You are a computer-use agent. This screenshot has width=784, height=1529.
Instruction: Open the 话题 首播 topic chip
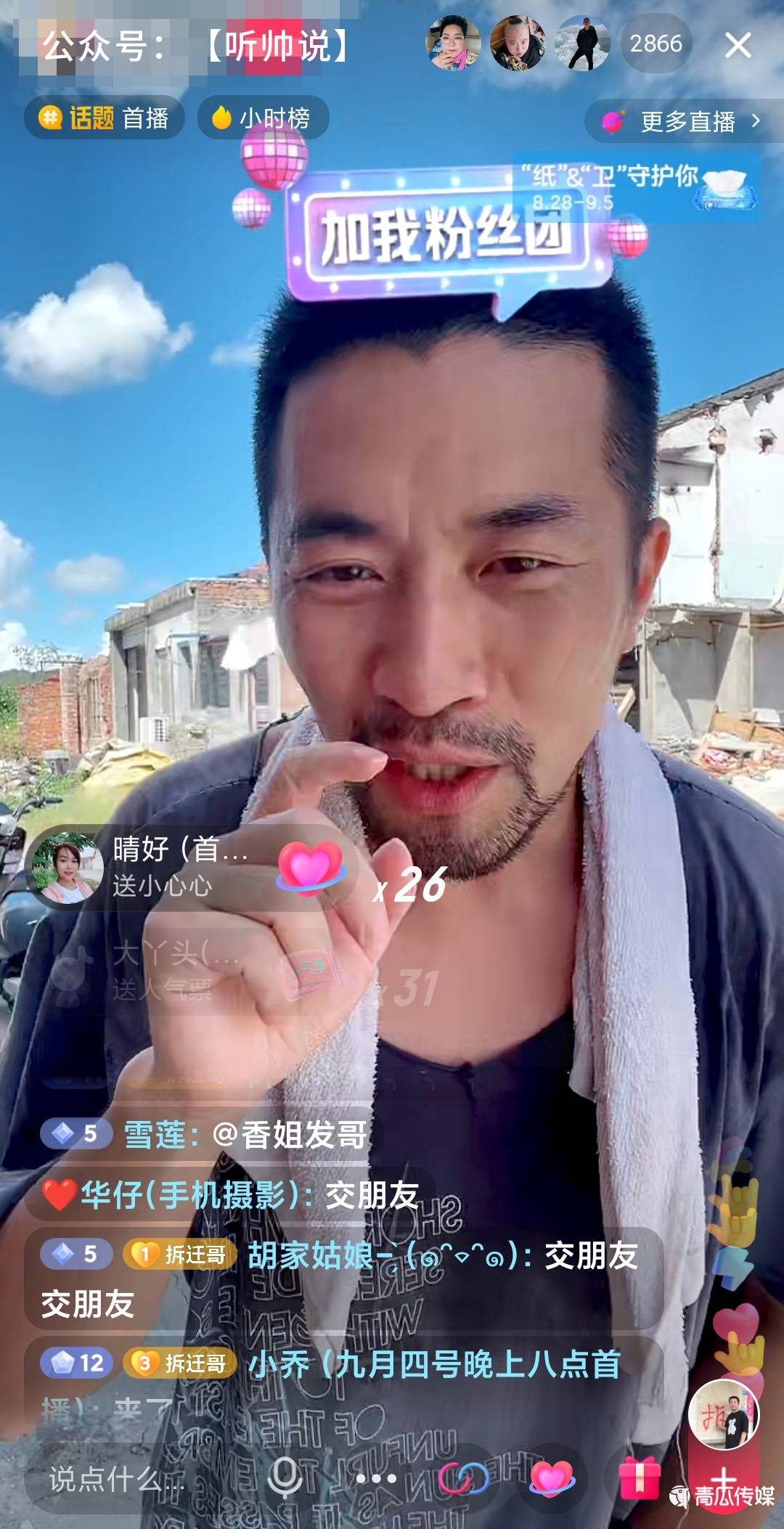[104, 117]
